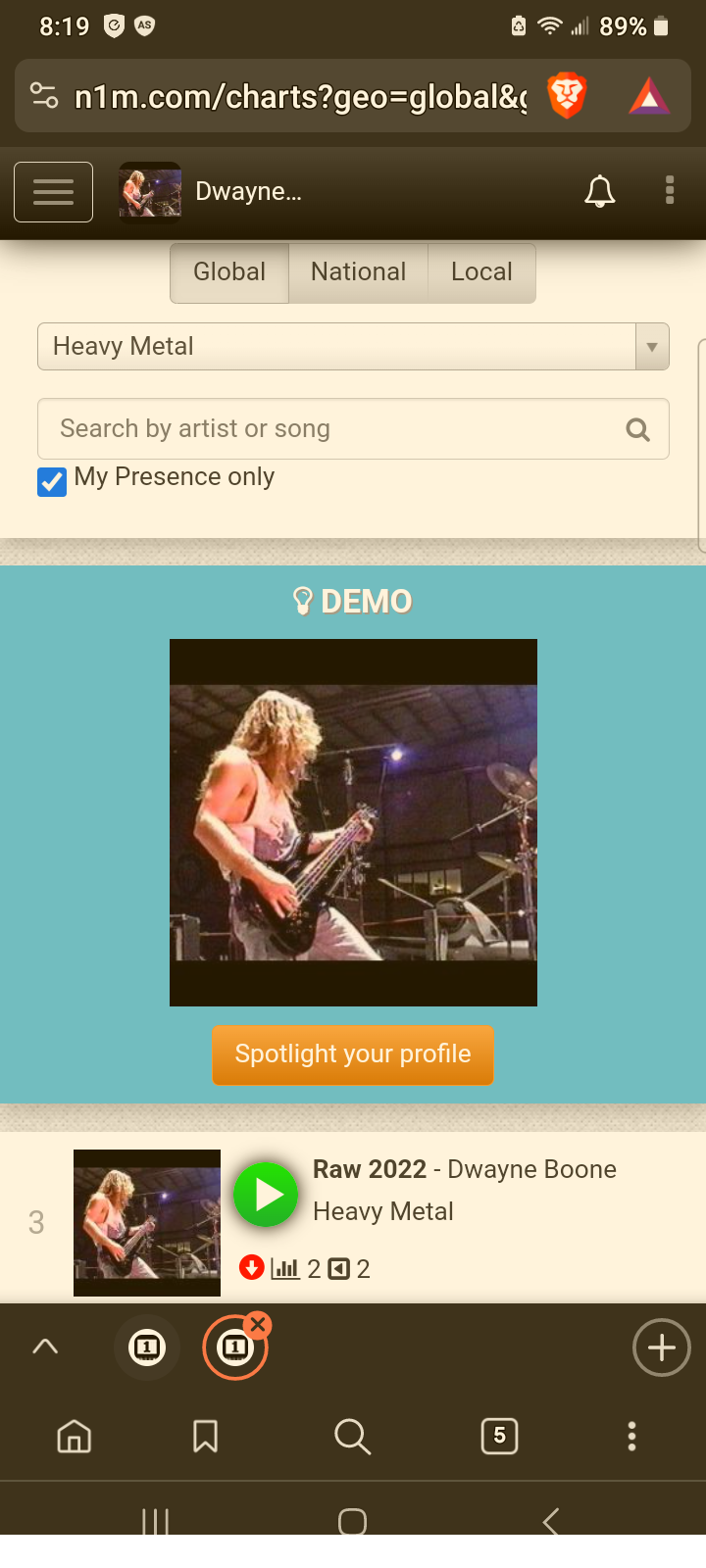Close the active tab in the tab strip
706x1568 pixels.
click(x=258, y=1325)
